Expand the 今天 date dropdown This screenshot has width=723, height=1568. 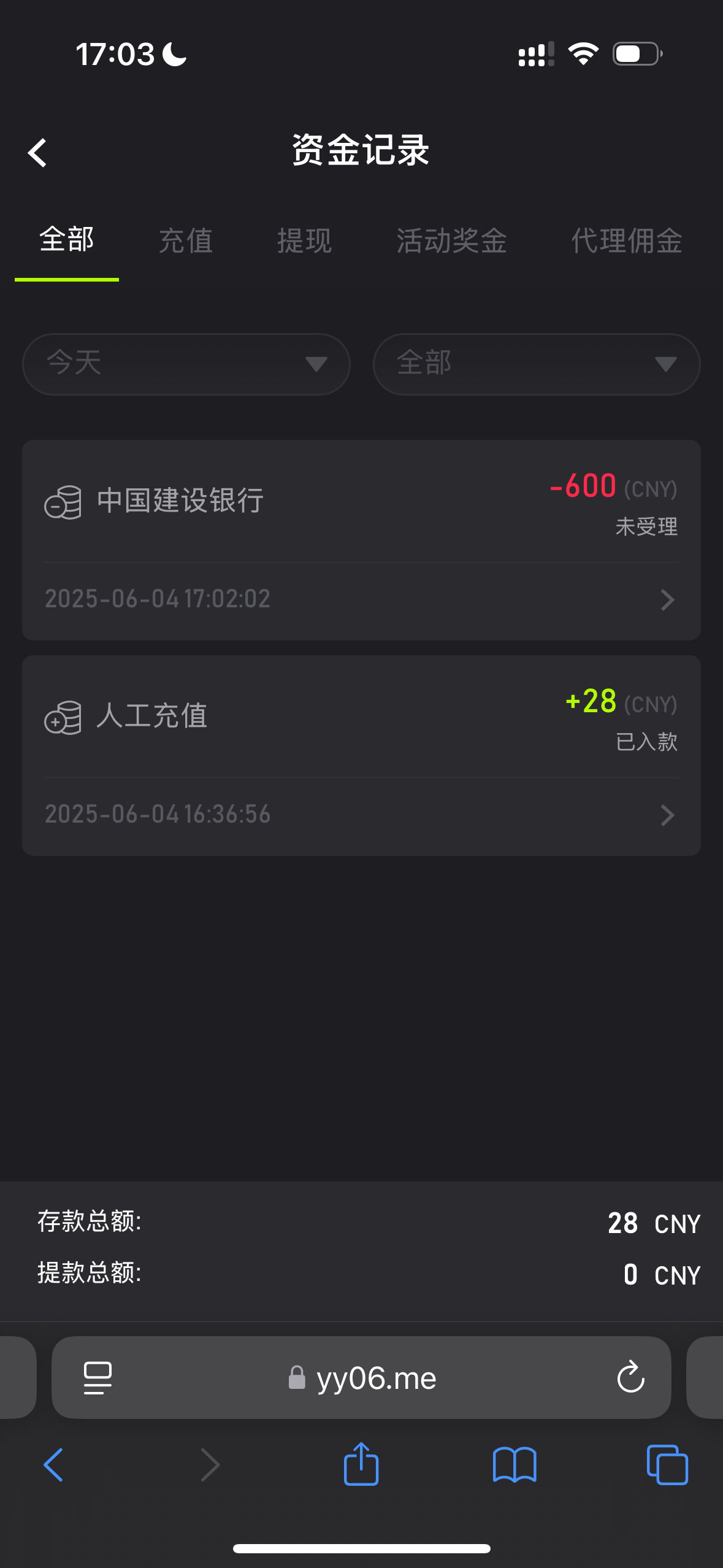(x=186, y=364)
